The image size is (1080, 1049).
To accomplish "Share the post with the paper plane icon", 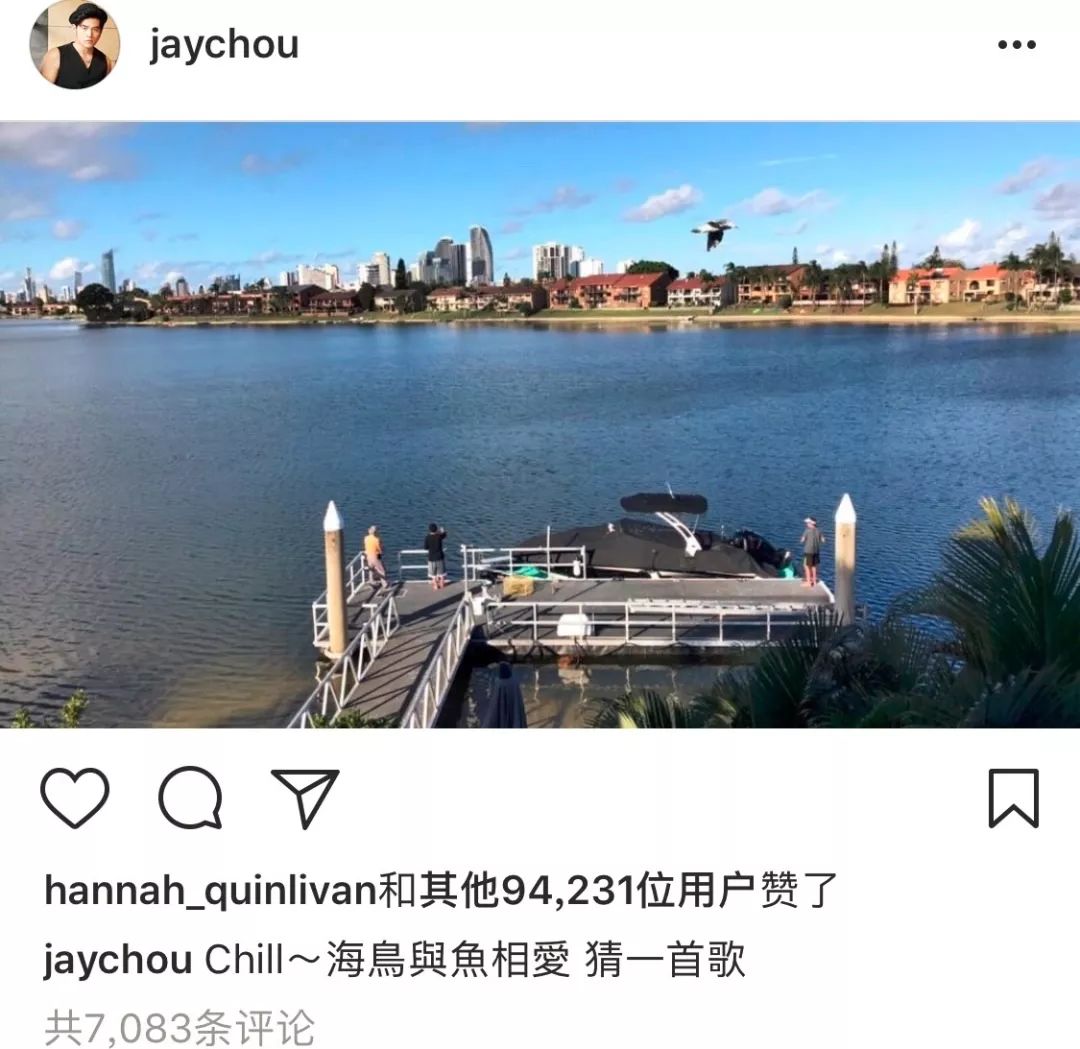I will 305,798.
